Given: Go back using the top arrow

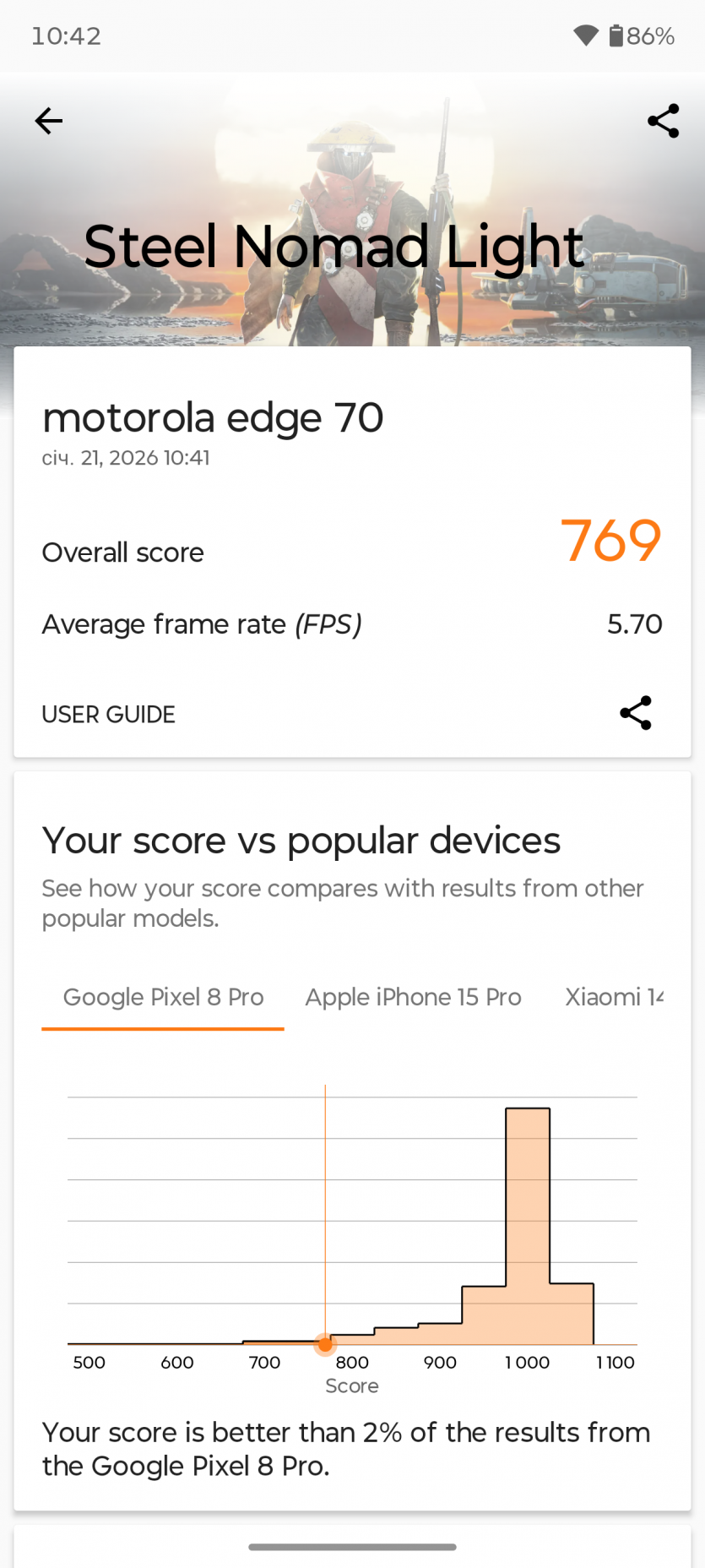Looking at the screenshot, I should tap(49, 121).
